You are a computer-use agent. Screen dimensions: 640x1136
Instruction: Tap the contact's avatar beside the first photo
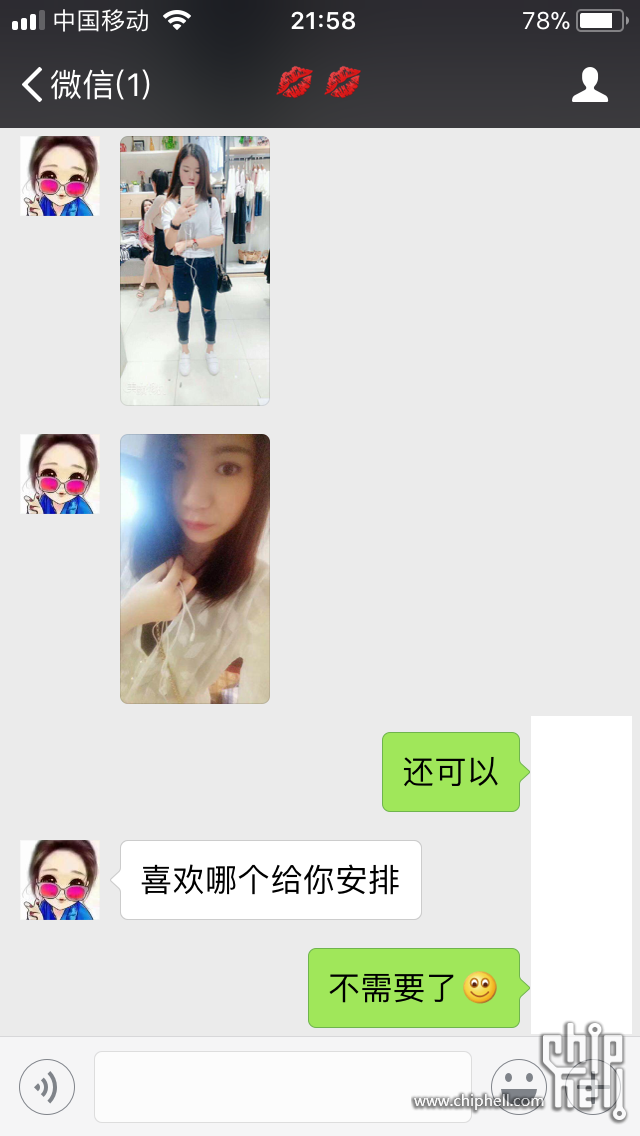click(60, 176)
